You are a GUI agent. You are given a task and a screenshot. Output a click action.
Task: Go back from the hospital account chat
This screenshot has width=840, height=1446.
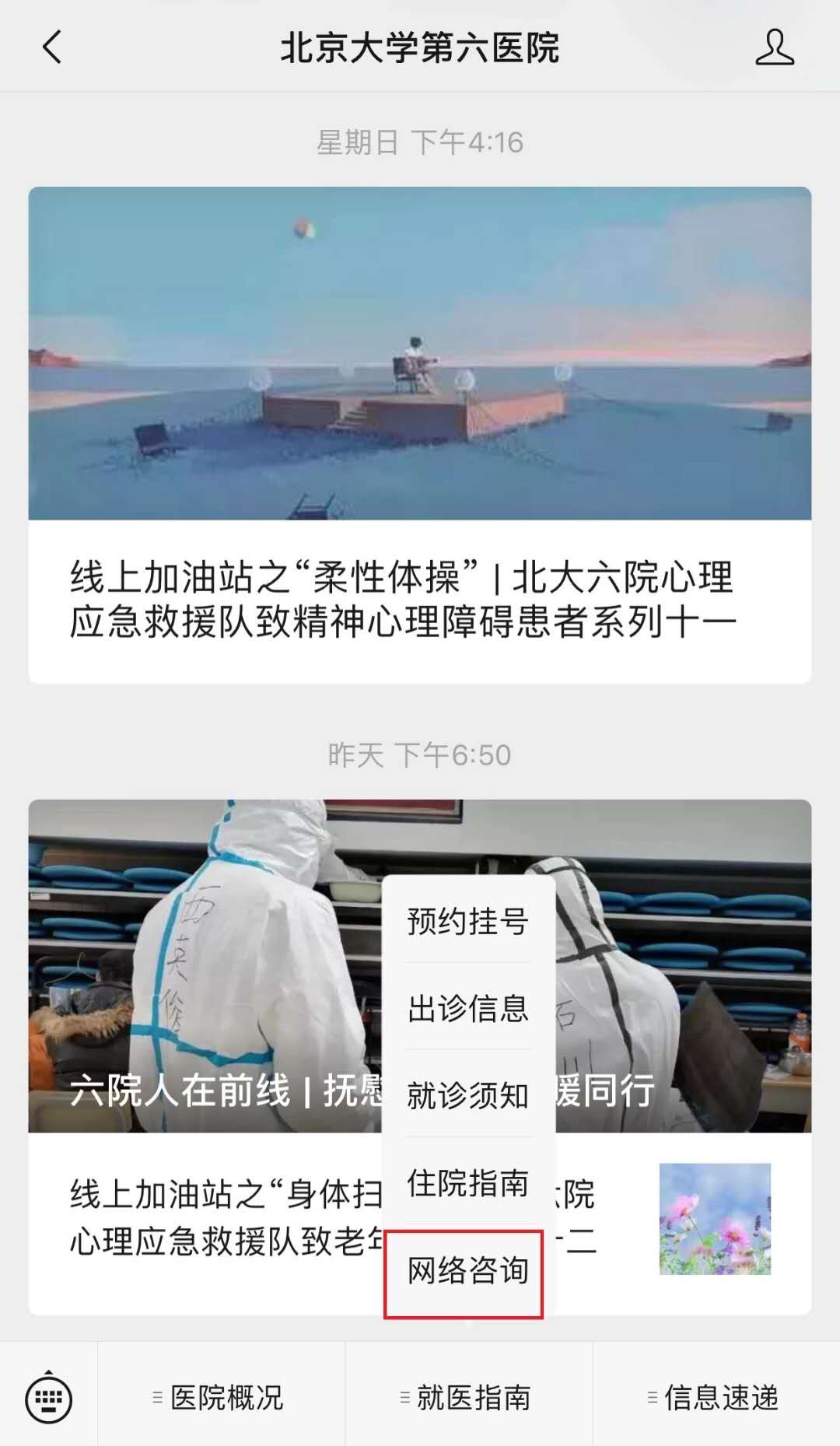point(51,47)
